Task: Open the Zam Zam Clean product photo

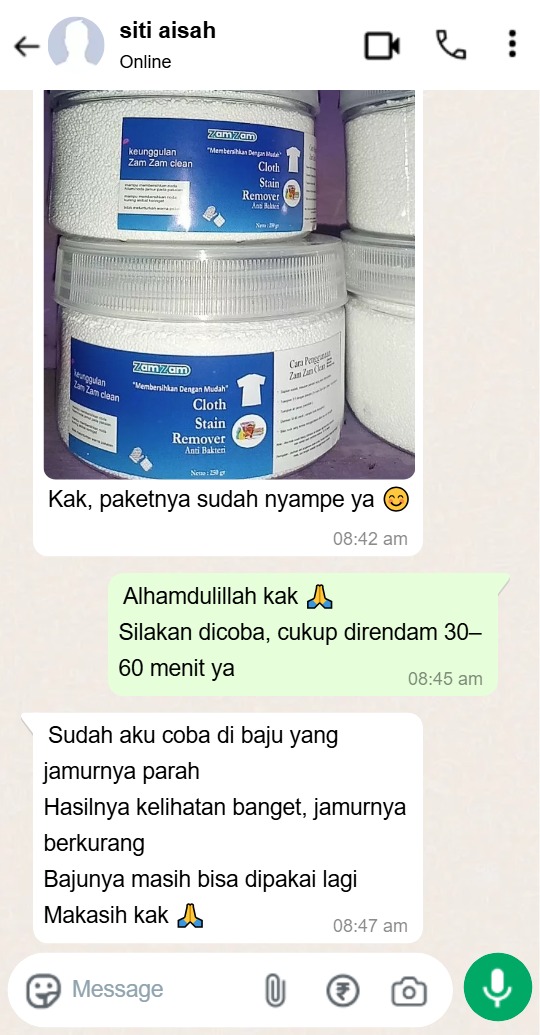Action: (229, 284)
